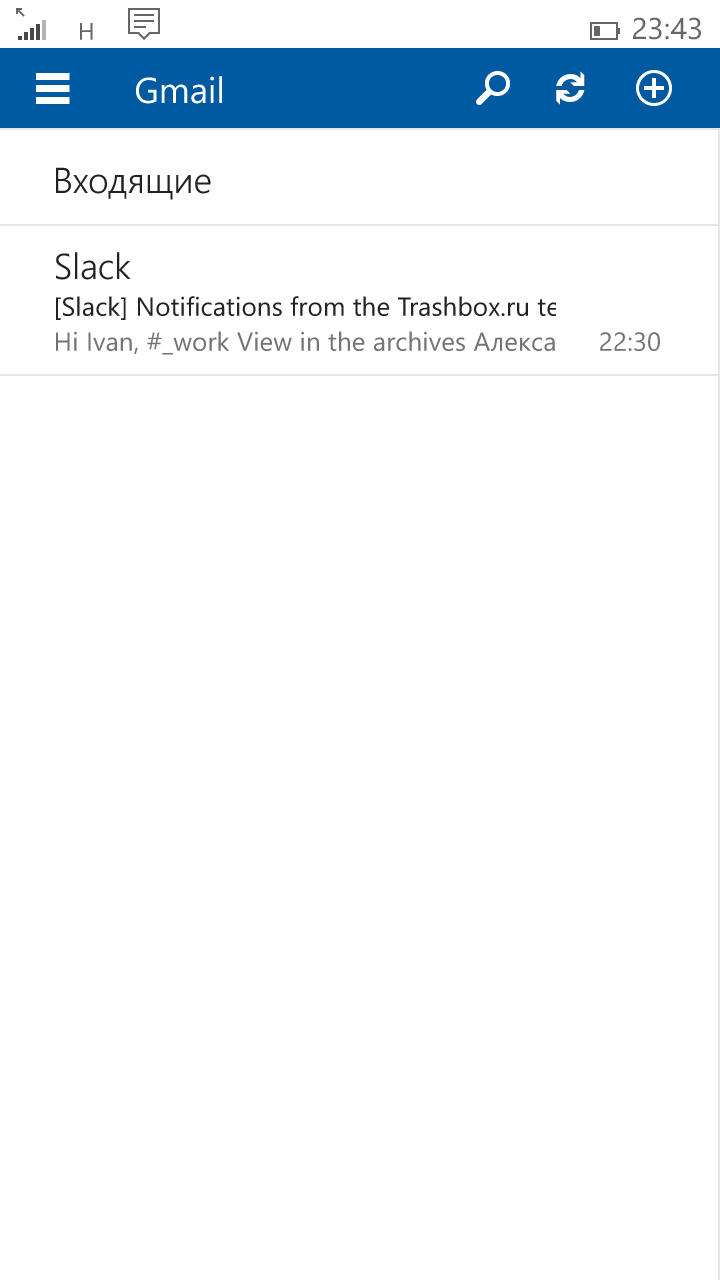Open the Slack notifications email
The width and height of the screenshot is (720, 1280).
point(359,301)
